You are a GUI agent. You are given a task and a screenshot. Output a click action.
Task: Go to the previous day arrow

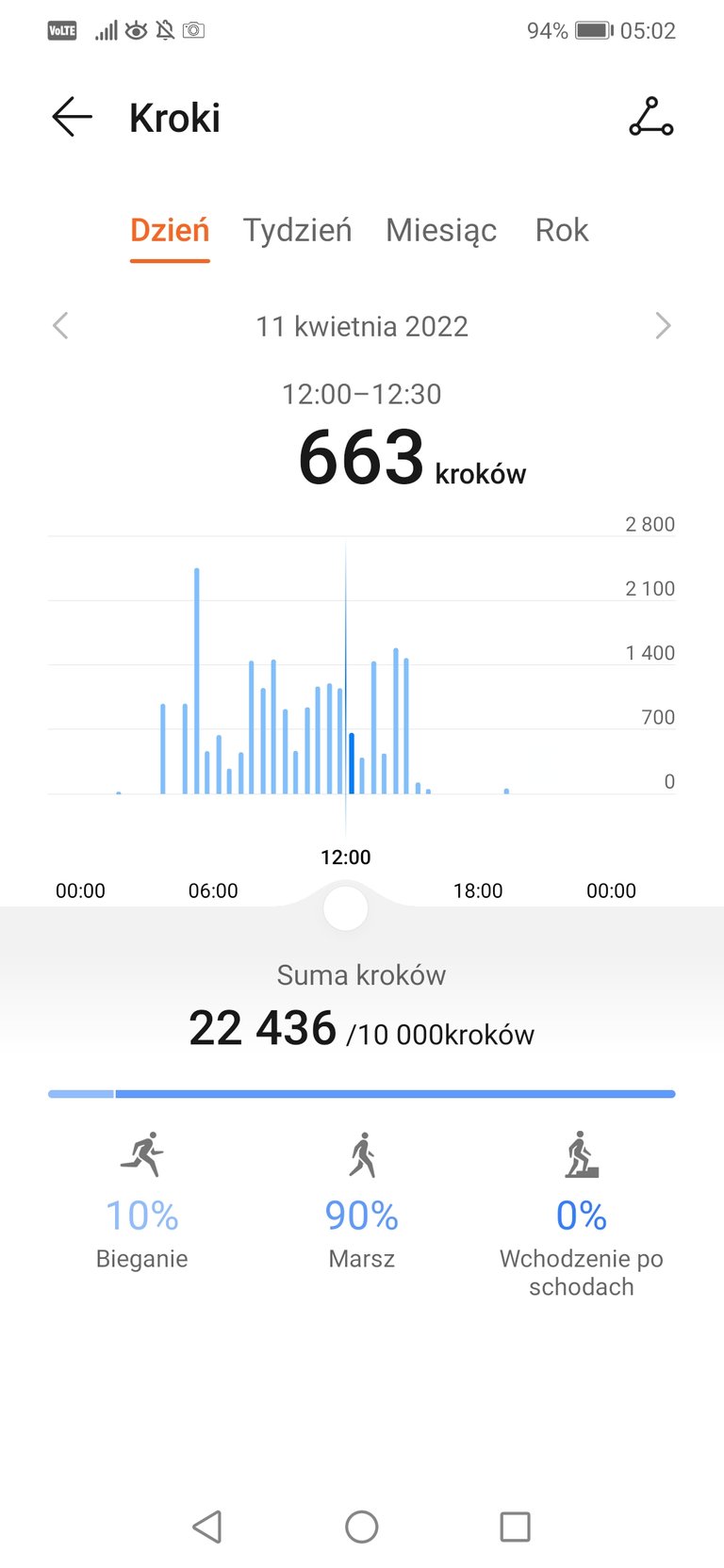point(61,326)
